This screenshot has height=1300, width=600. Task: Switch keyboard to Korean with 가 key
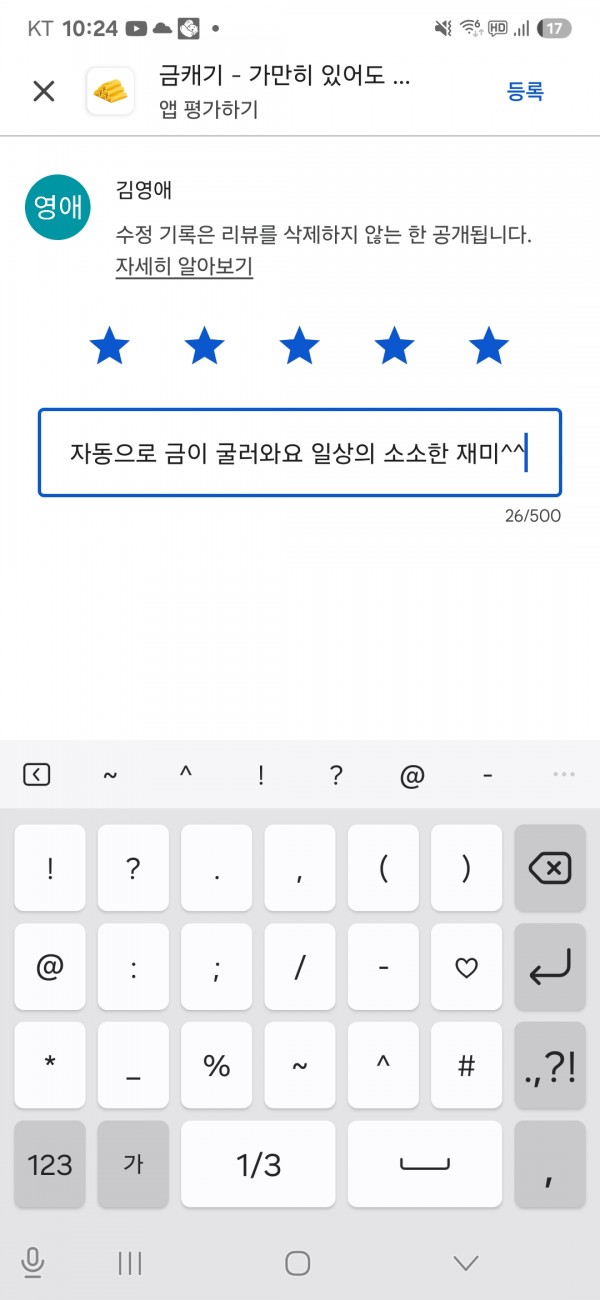tap(133, 1163)
